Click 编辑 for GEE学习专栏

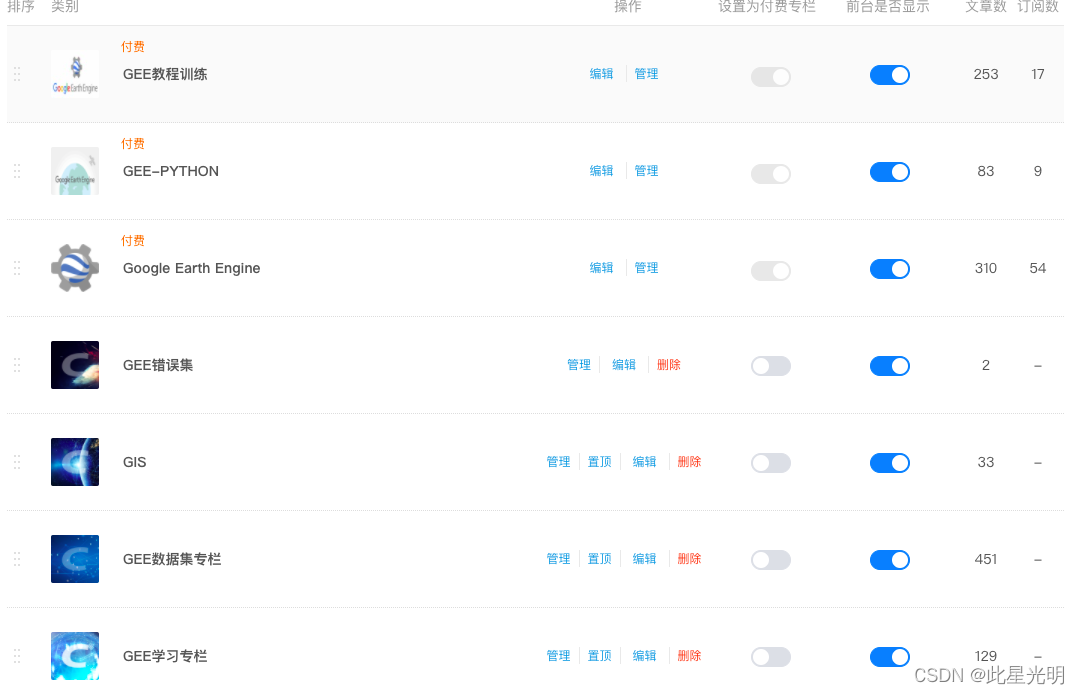[x=644, y=656]
